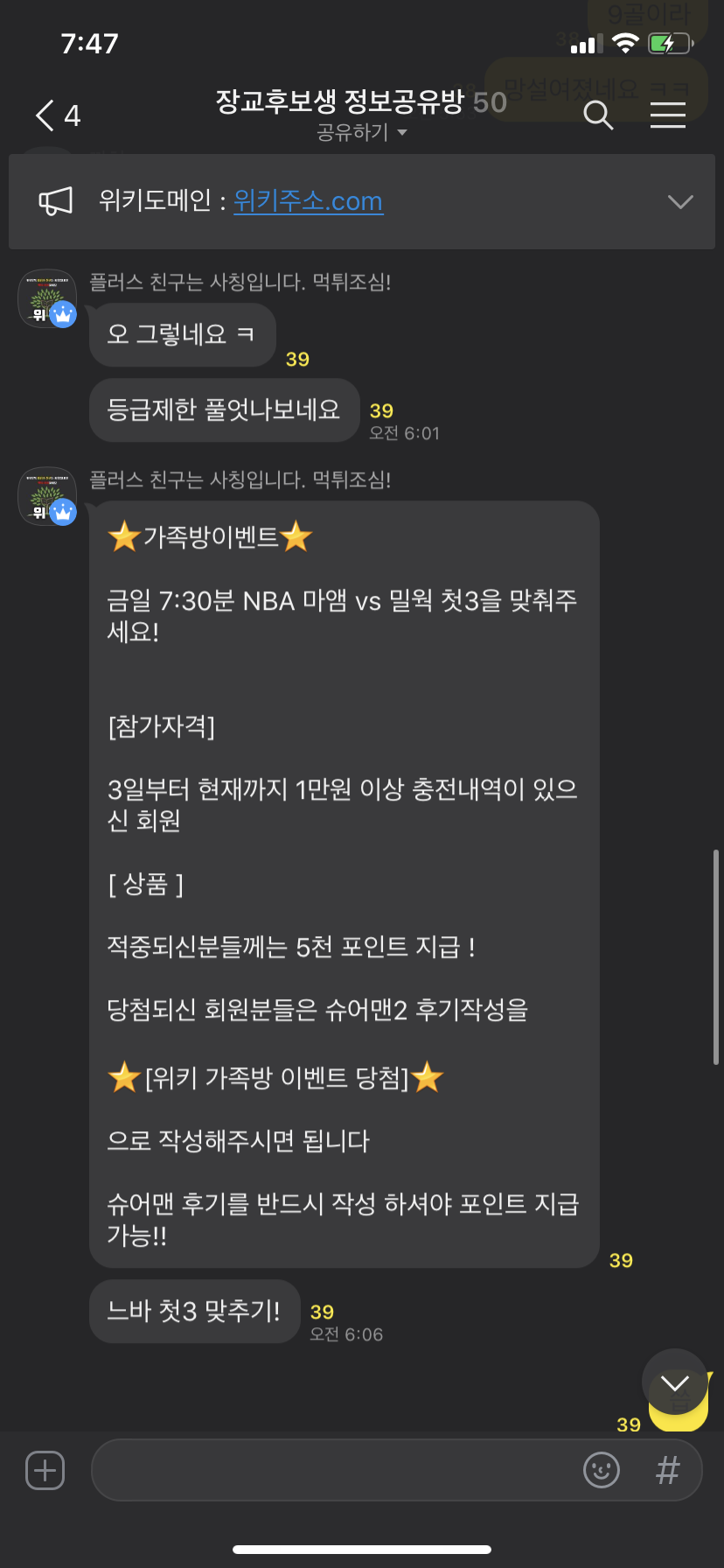Tap the message input field
Viewport: 724px width, 1568px height.
click(x=332, y=1471)
